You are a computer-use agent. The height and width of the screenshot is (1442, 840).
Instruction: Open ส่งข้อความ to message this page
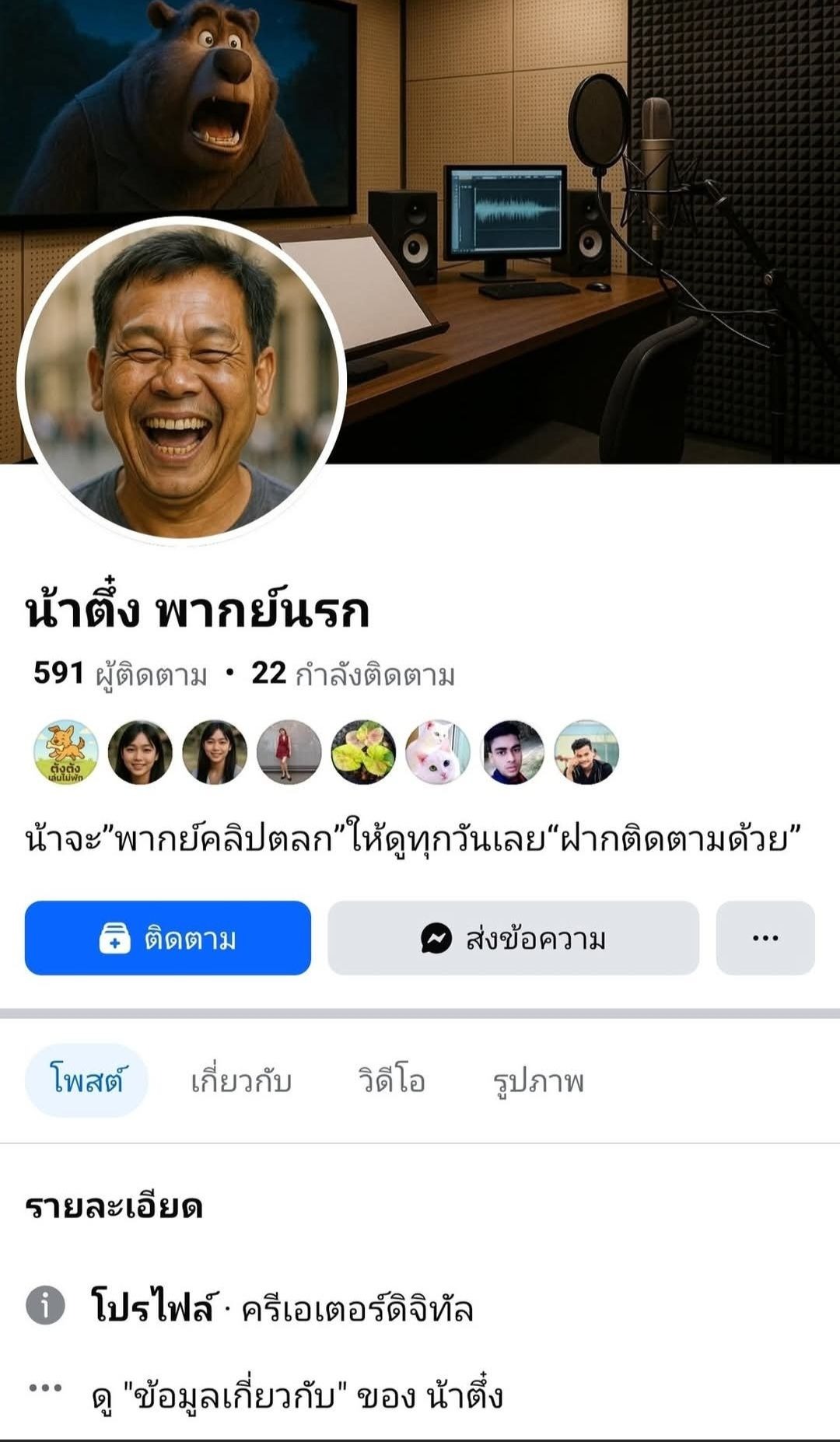pyautogui.click(x=513, y=938)
